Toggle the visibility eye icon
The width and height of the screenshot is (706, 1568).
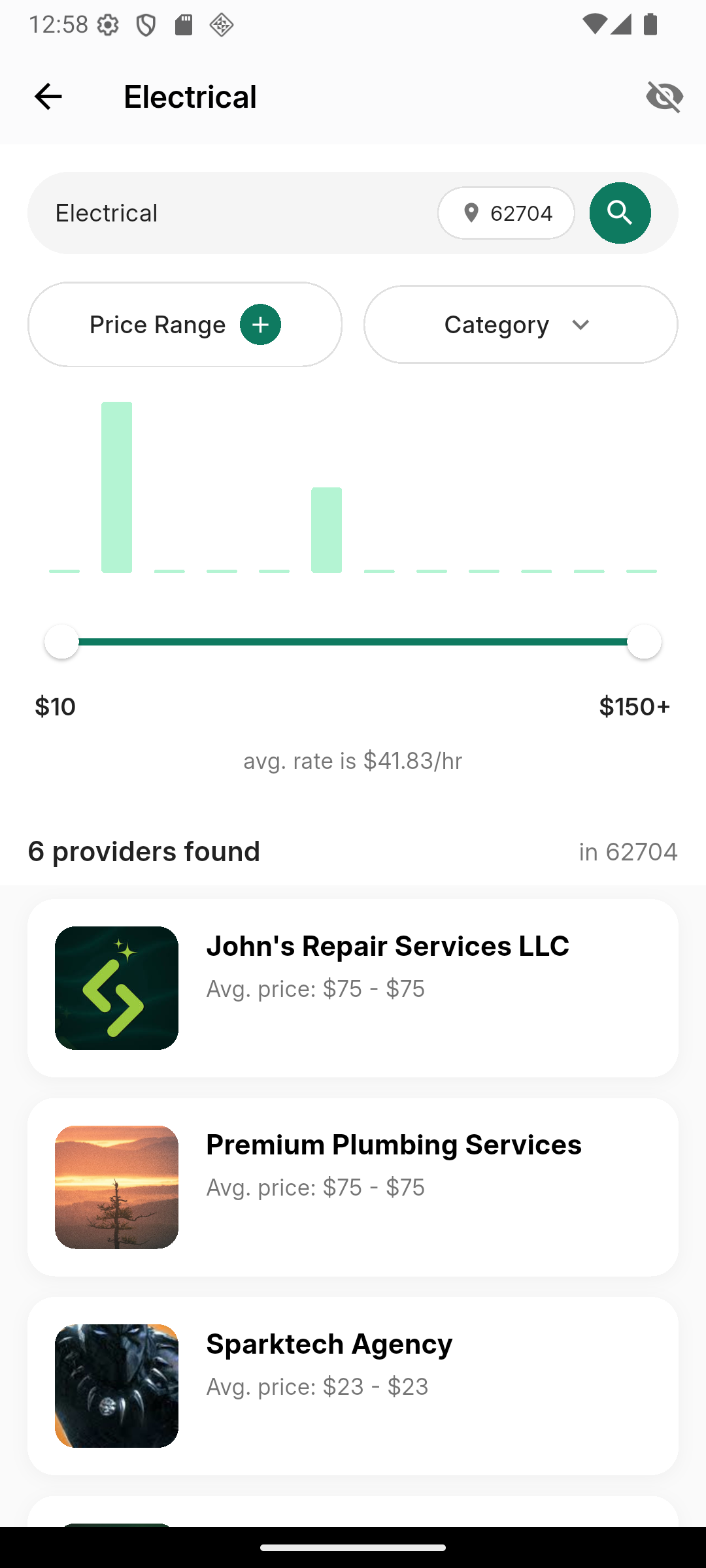point(664,97)
